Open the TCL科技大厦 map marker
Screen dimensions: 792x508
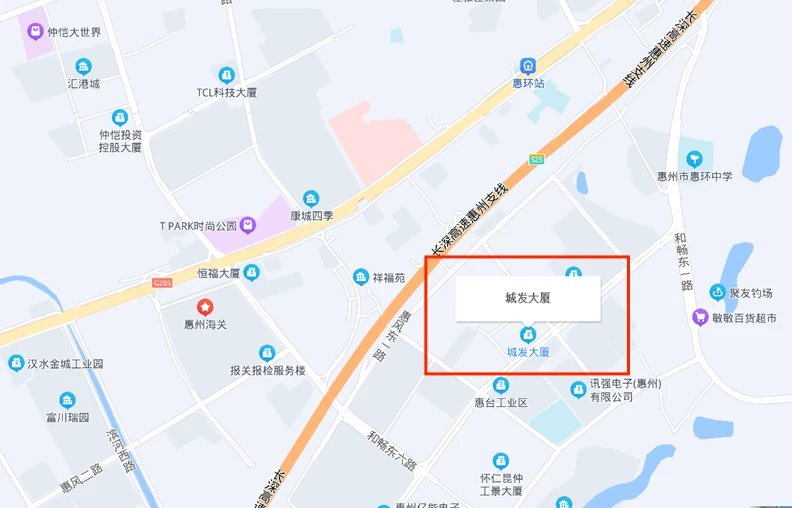pyautogui.click(x=227, y=75)
